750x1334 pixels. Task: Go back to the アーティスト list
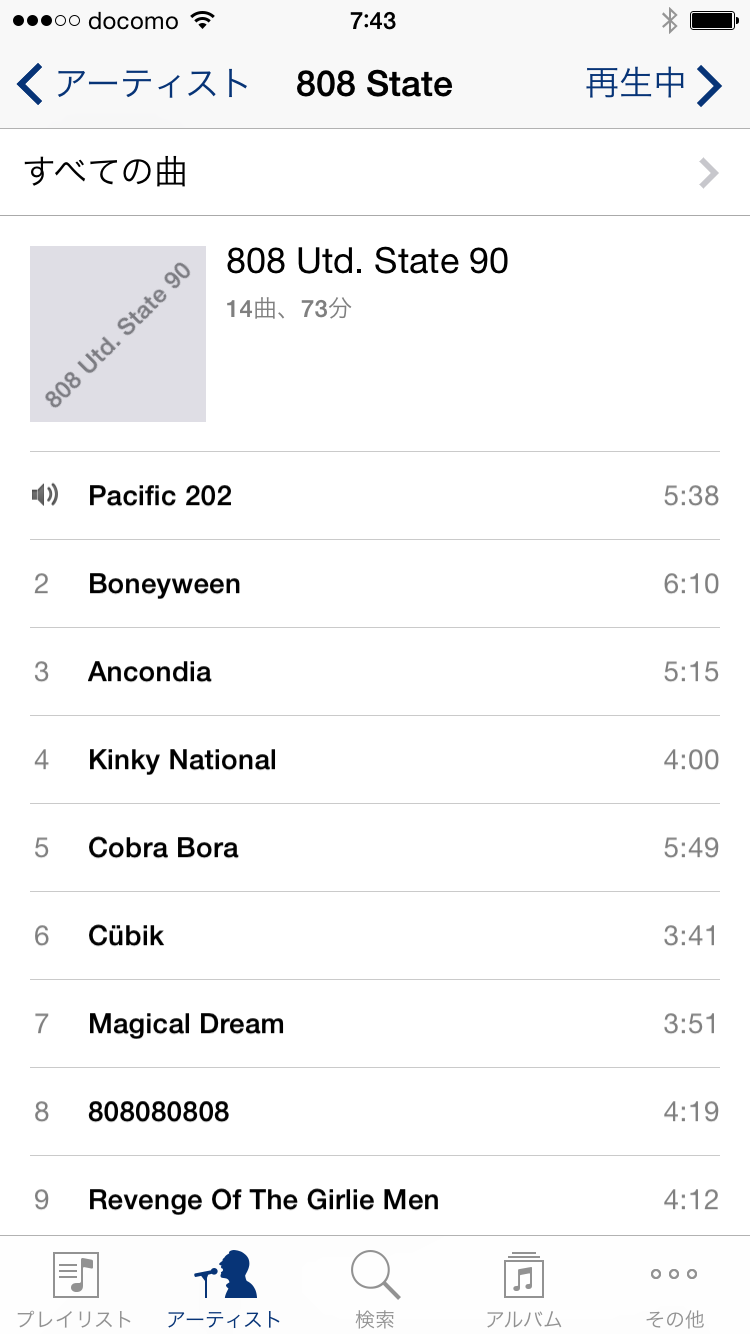click(133, 84)
